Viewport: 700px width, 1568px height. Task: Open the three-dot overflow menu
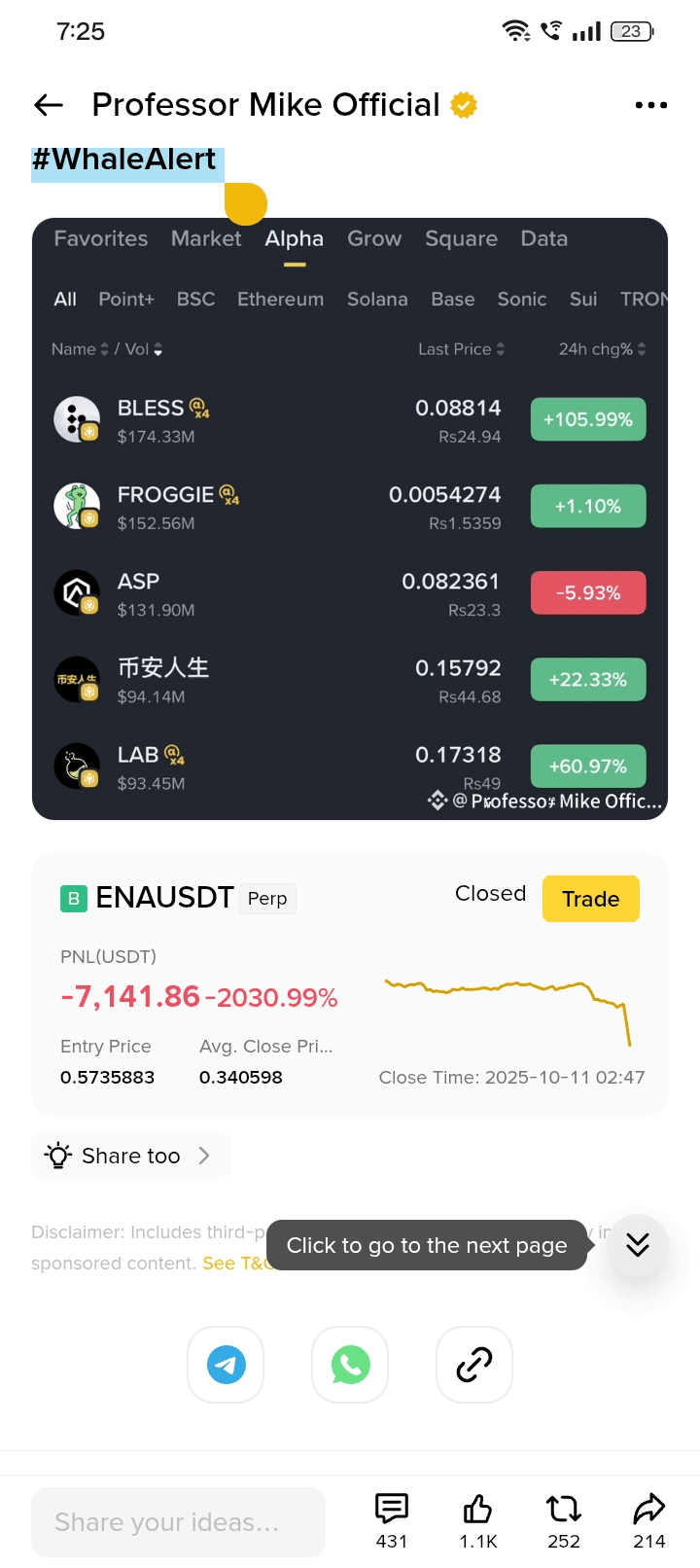650,105
